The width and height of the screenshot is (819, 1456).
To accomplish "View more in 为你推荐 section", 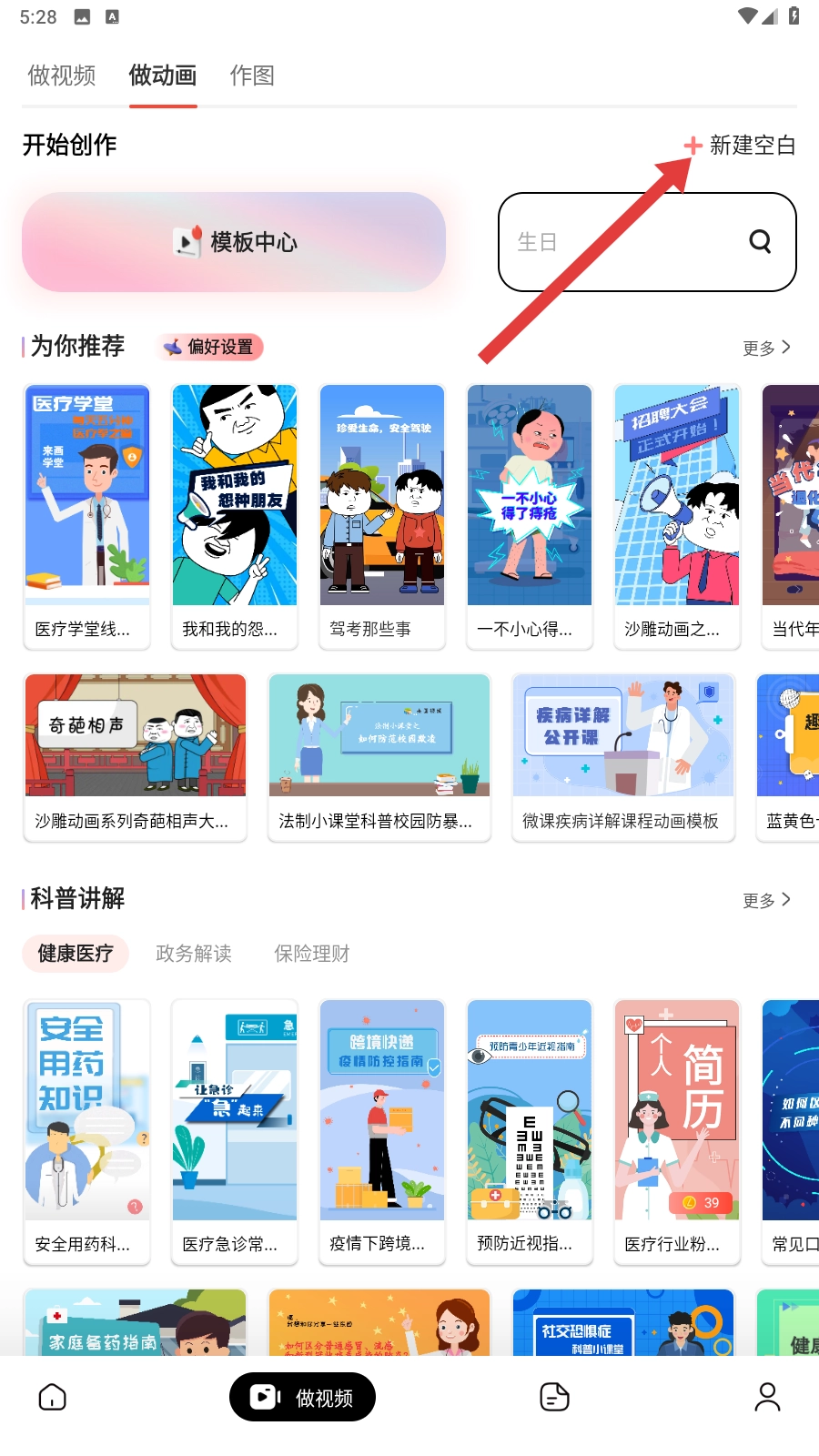I will 766,348.
